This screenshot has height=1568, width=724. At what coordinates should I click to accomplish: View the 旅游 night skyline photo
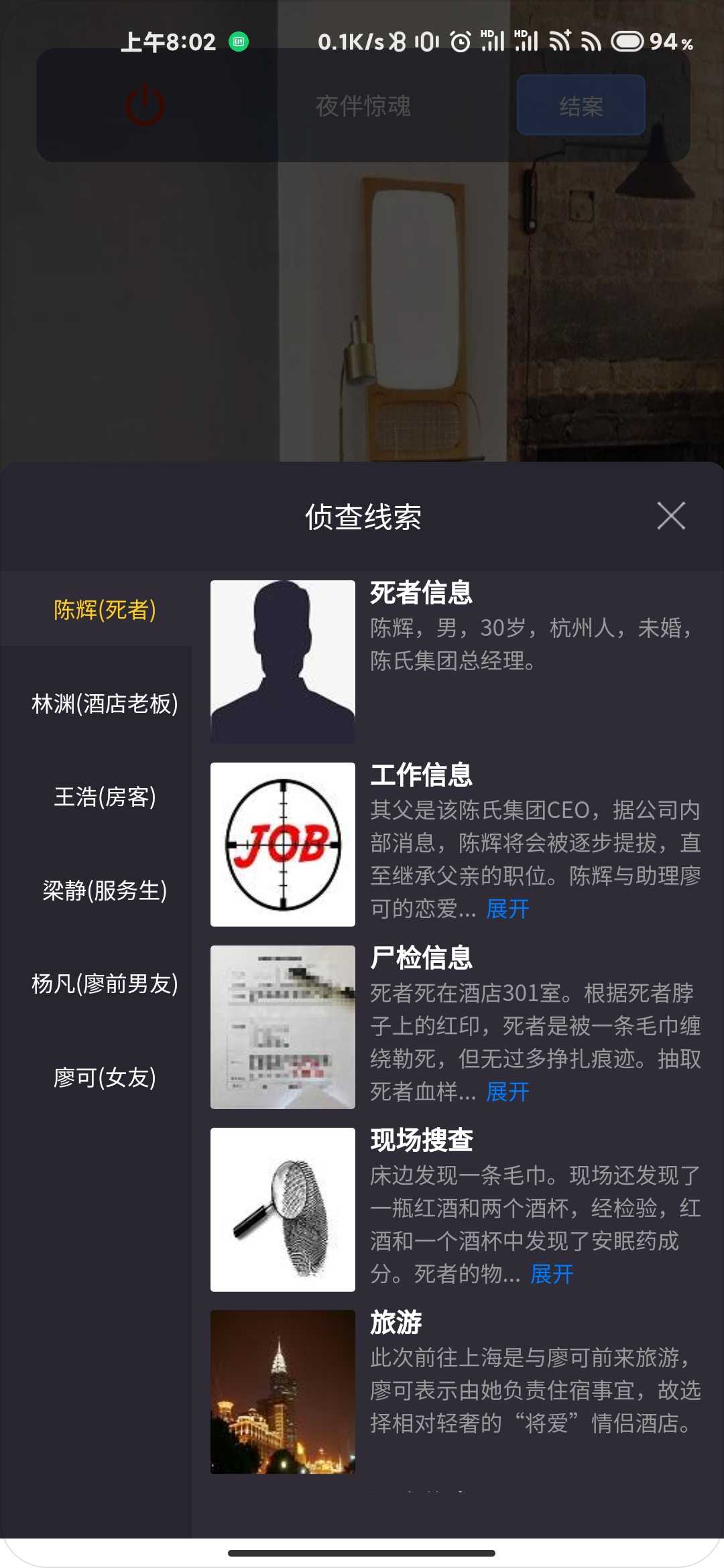[x=283, y=1392]
